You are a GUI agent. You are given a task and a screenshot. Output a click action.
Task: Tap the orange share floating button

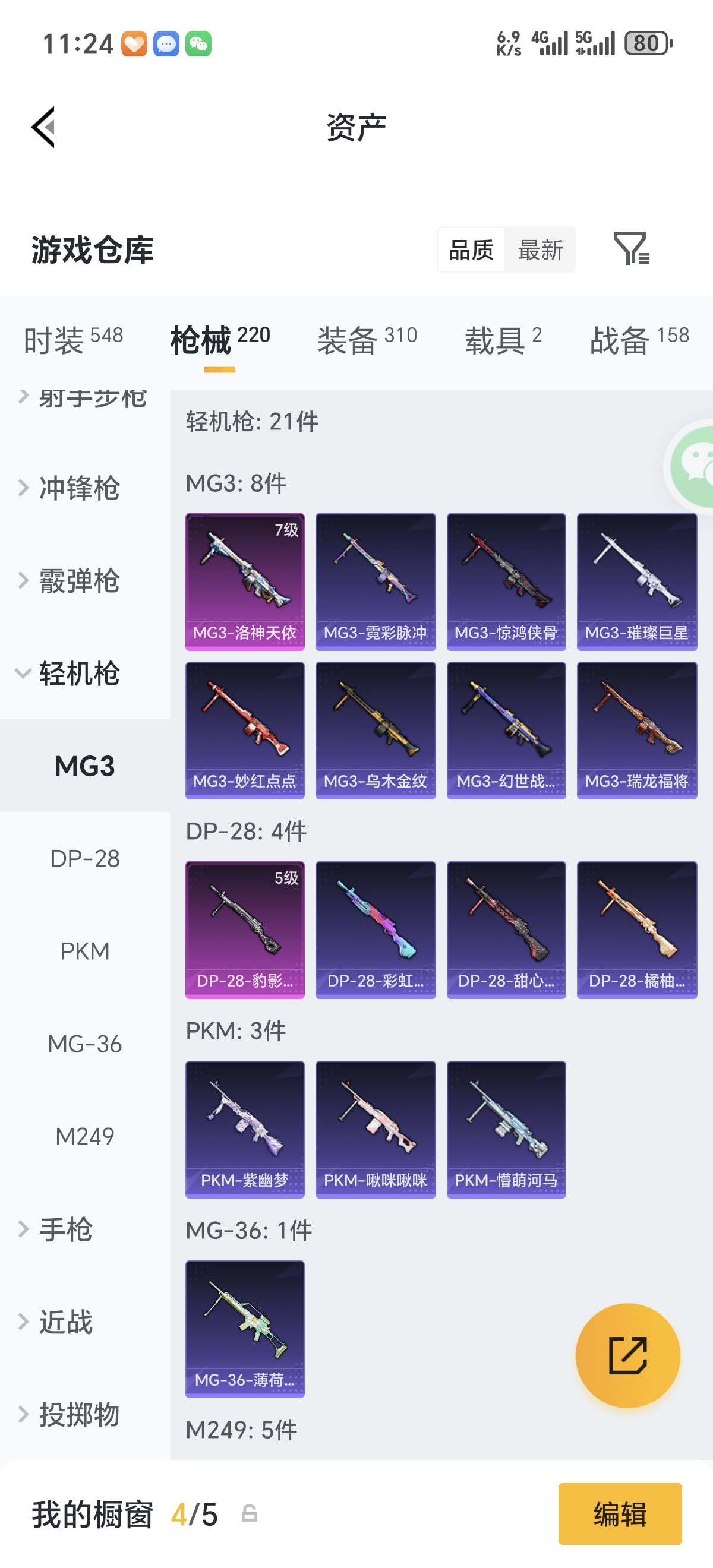click(x=627, y=1355)
